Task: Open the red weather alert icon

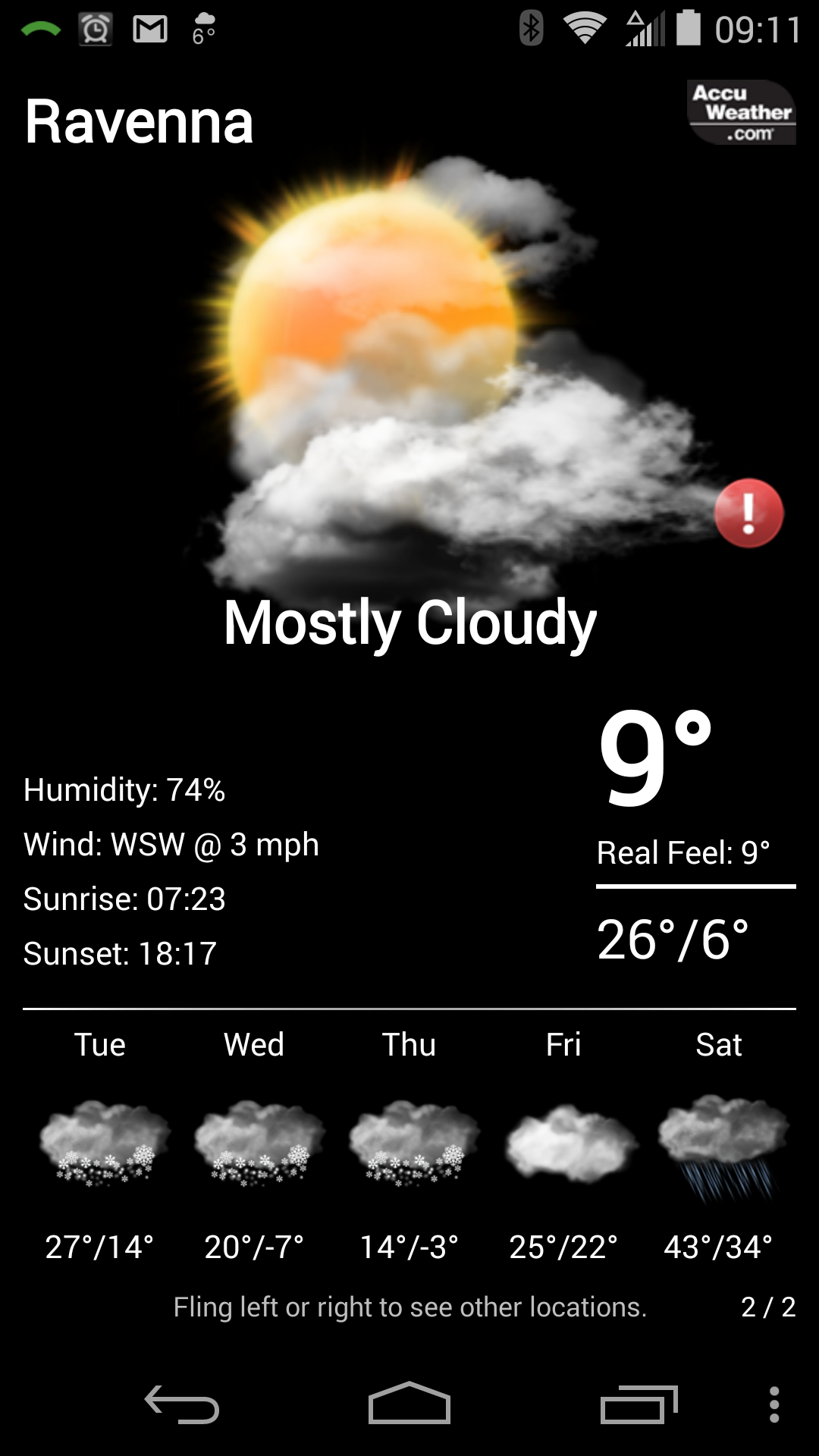Action: point(748,513)
